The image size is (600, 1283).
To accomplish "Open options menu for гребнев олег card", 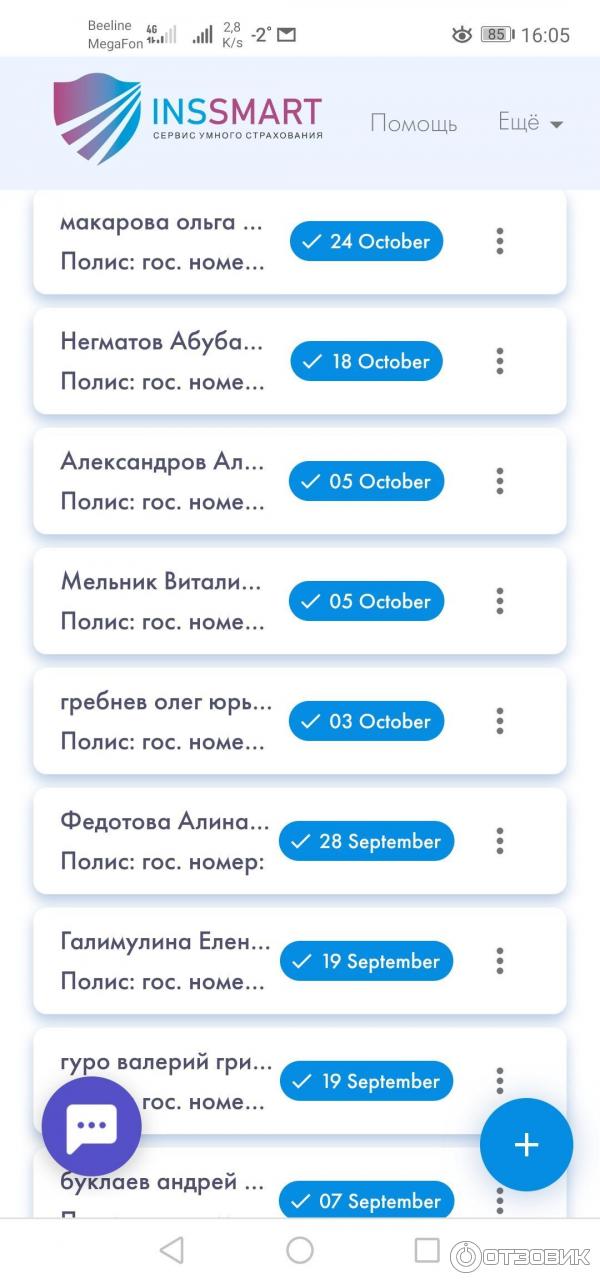I will (x=499, y=721).
